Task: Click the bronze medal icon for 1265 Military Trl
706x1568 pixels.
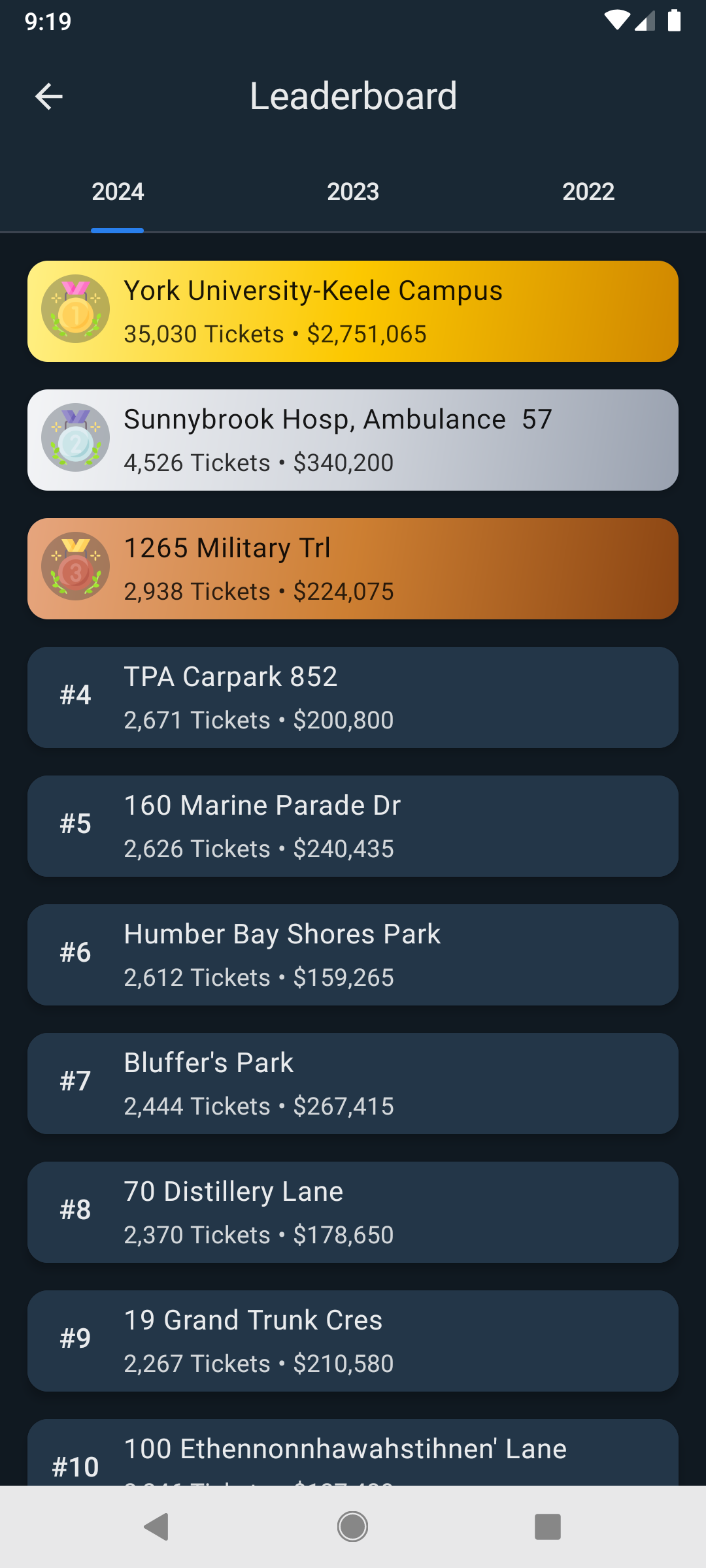Action: point(76,568)
